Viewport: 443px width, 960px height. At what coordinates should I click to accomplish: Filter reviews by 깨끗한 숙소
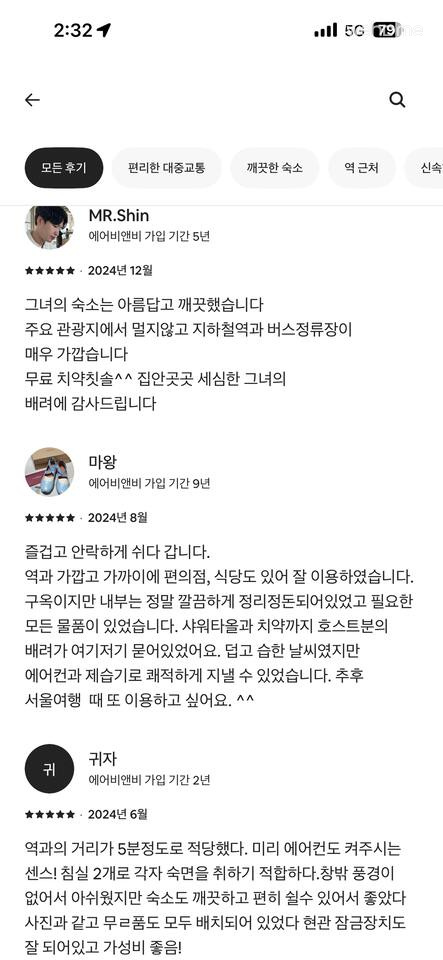click(x=275, y=168)
